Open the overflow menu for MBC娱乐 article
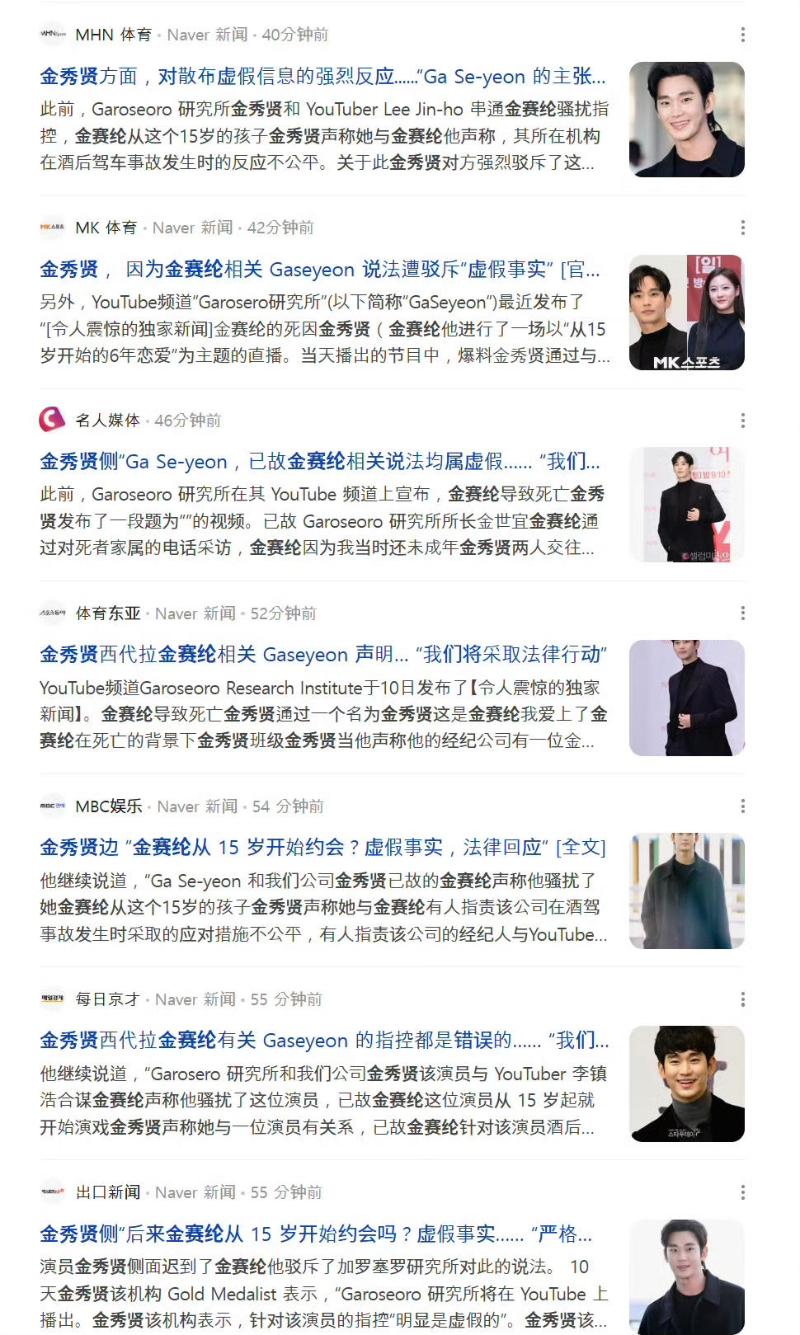Viewport: 800px width, 1335px height. tap(742, 806)
